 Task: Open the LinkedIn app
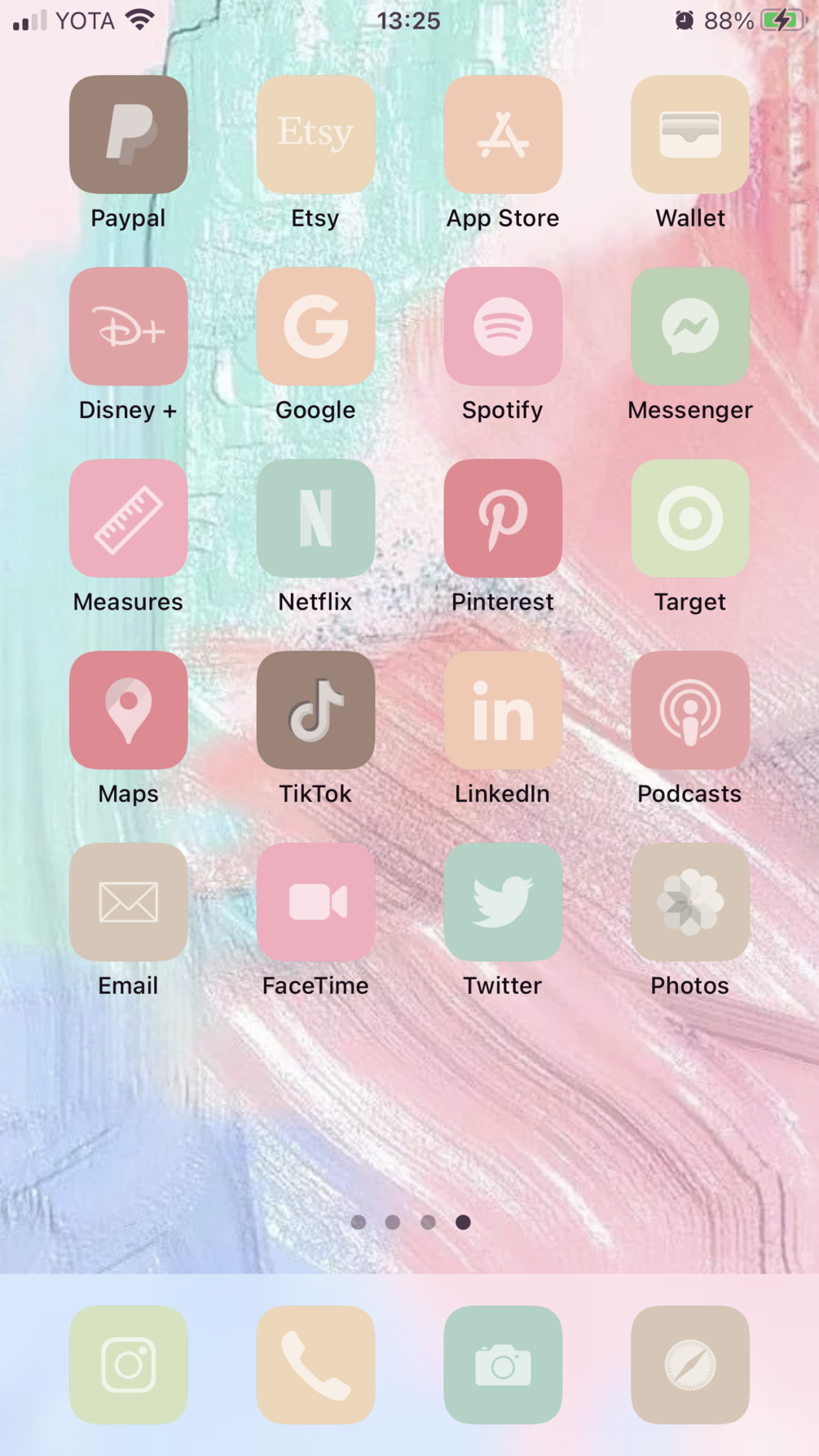[x=503, y=710]
